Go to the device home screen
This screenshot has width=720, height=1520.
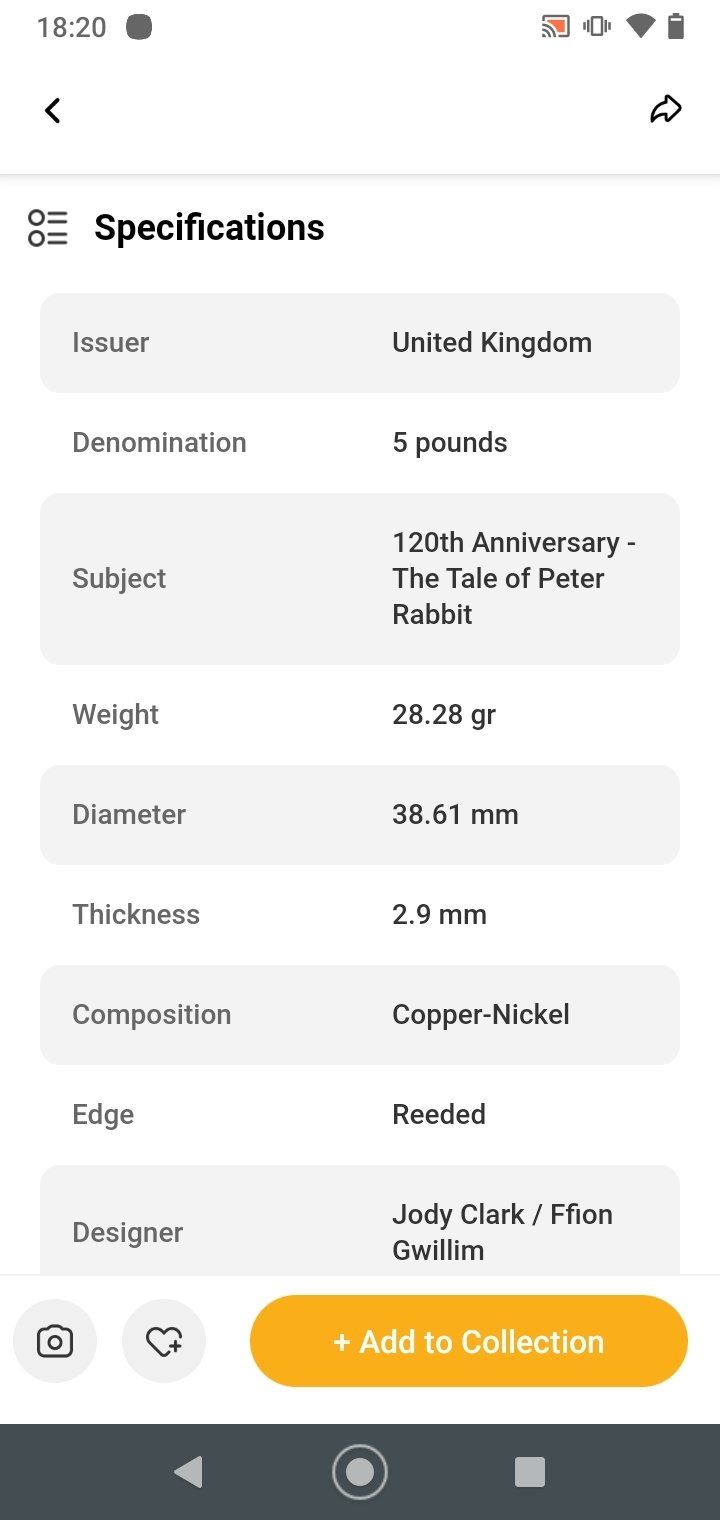(x=360, y=1472)
